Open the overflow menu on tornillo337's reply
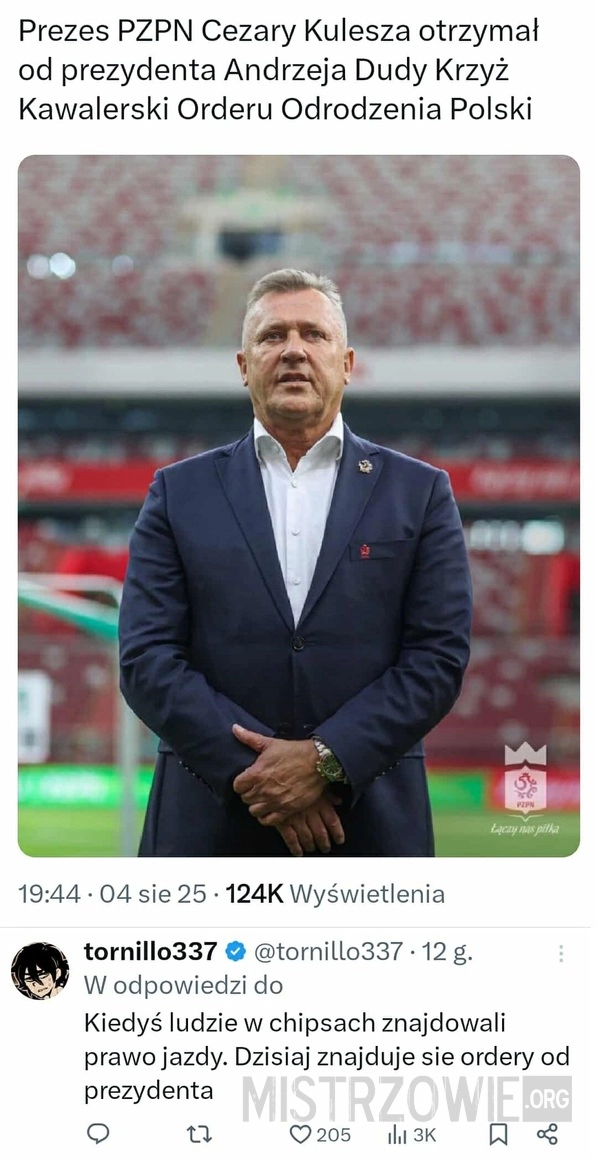Screen dimensions: 600x1162 coord(561,953)
